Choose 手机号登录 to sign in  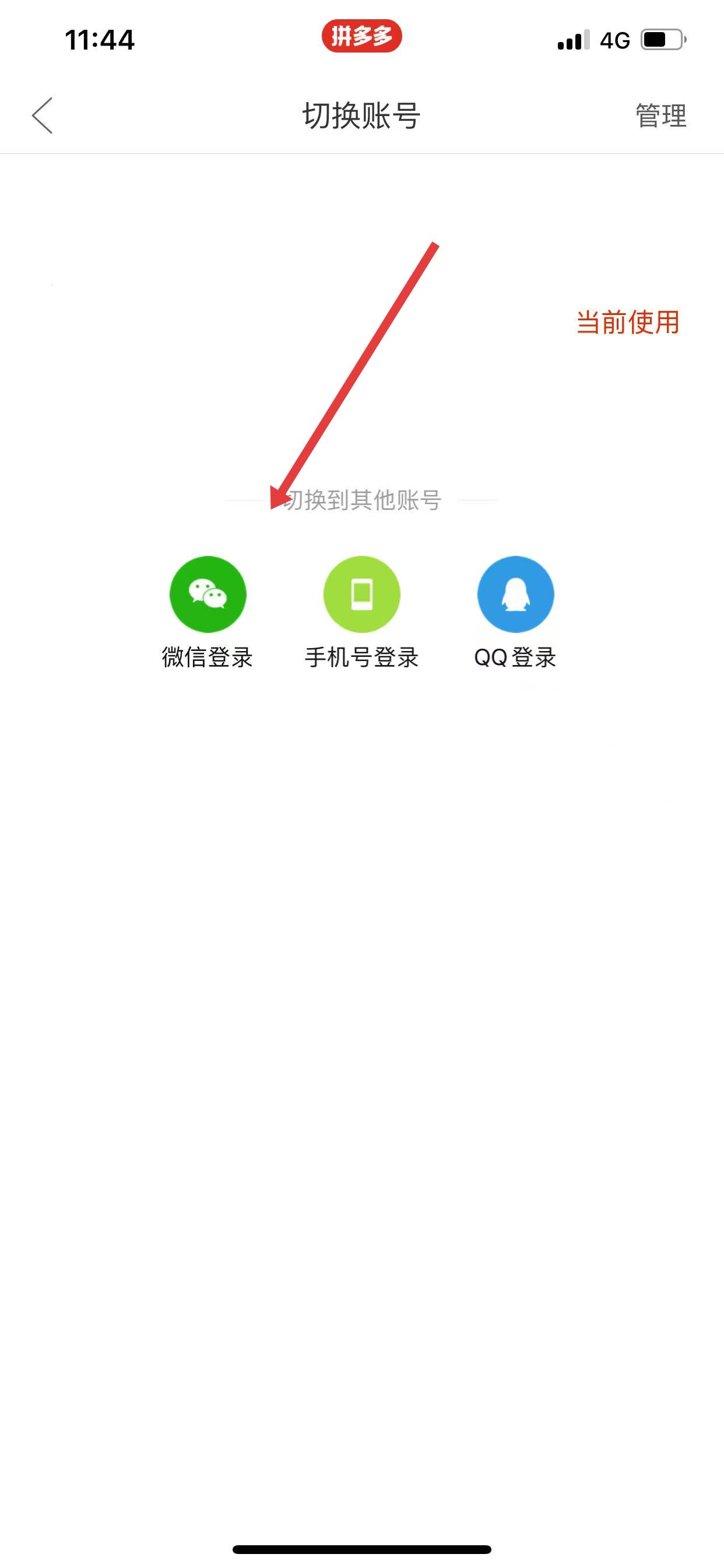[361, 594]
